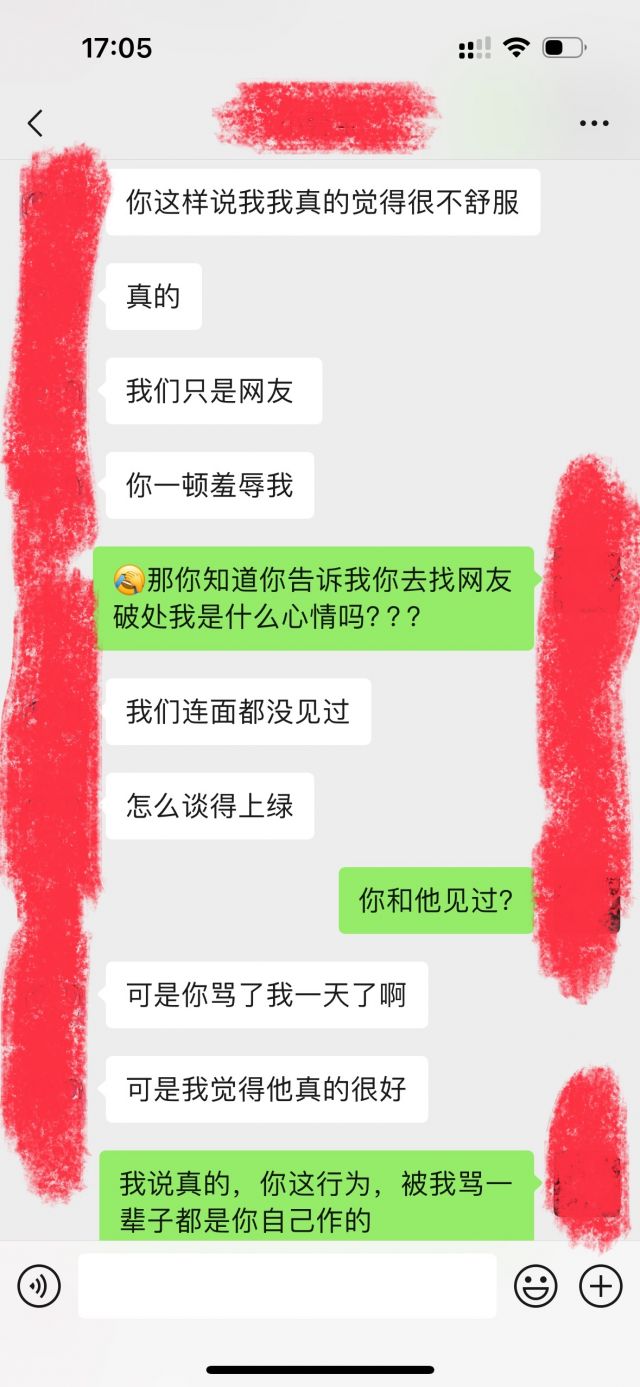Tap the message text field
Image resolution: width=640 pixels, height=1387 pixels.
287,1286
